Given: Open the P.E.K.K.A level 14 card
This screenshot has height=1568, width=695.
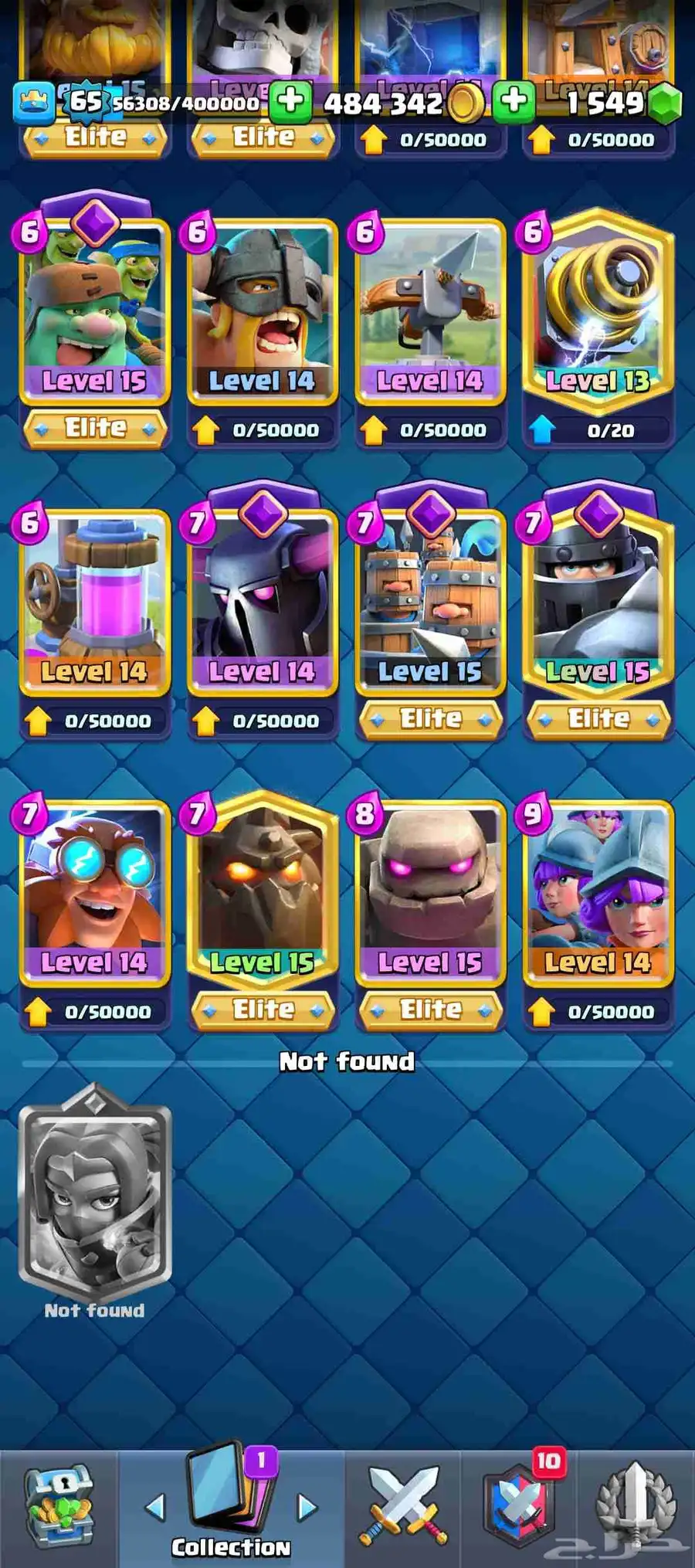Looking at the screenshot, I should [262, 602].
